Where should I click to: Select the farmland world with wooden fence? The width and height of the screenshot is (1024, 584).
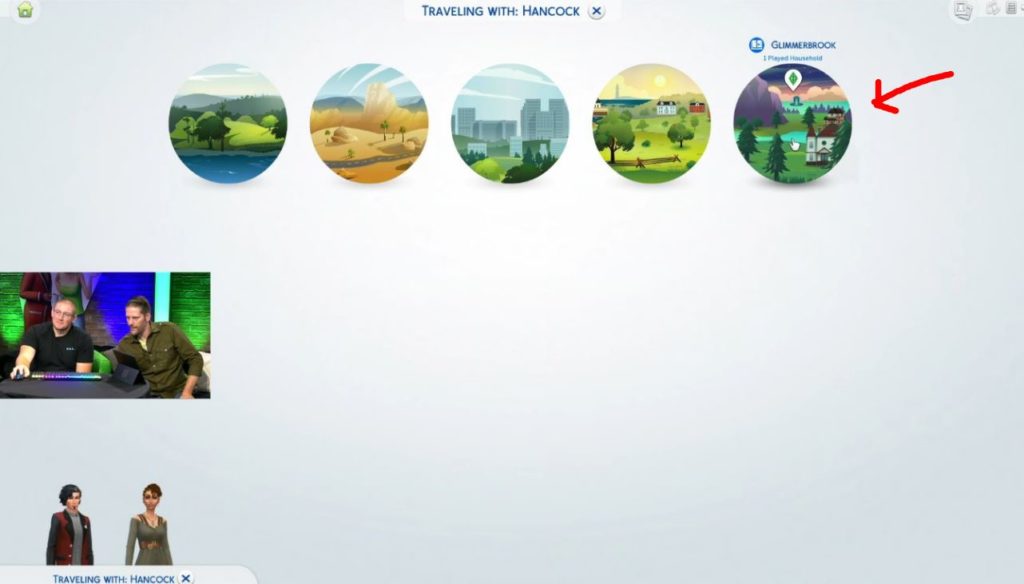point(651,124)
